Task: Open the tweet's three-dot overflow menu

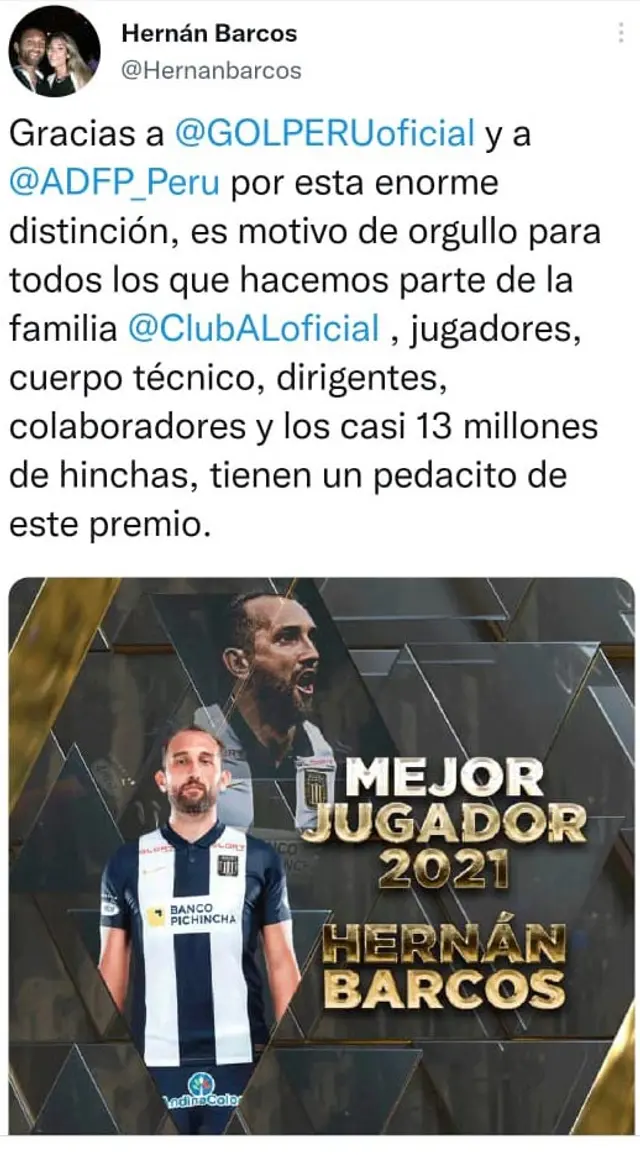Action: pos(622,35)
